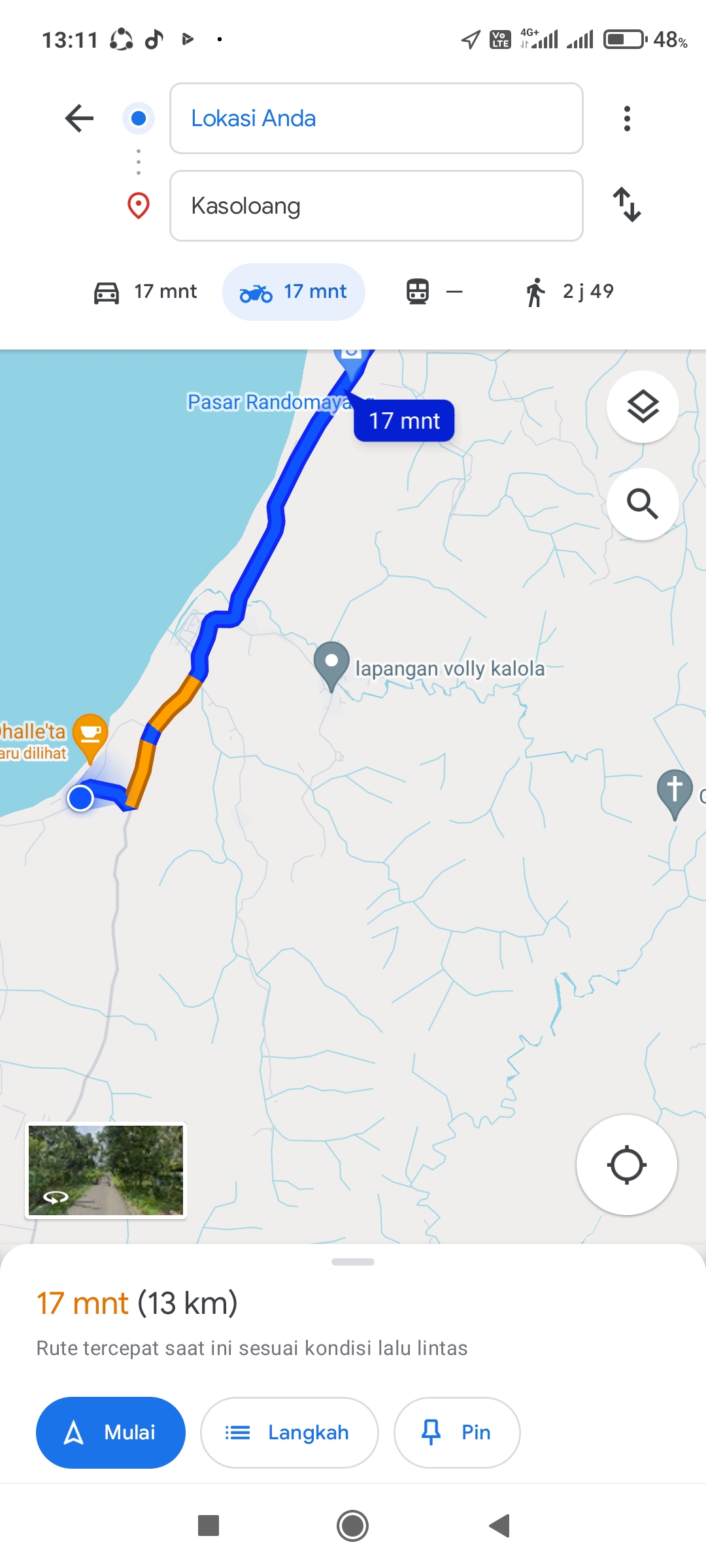Image resolution: width=706 pixels, height=1568 pixels.
Task: Search along the route
Action: click(643, 504)
